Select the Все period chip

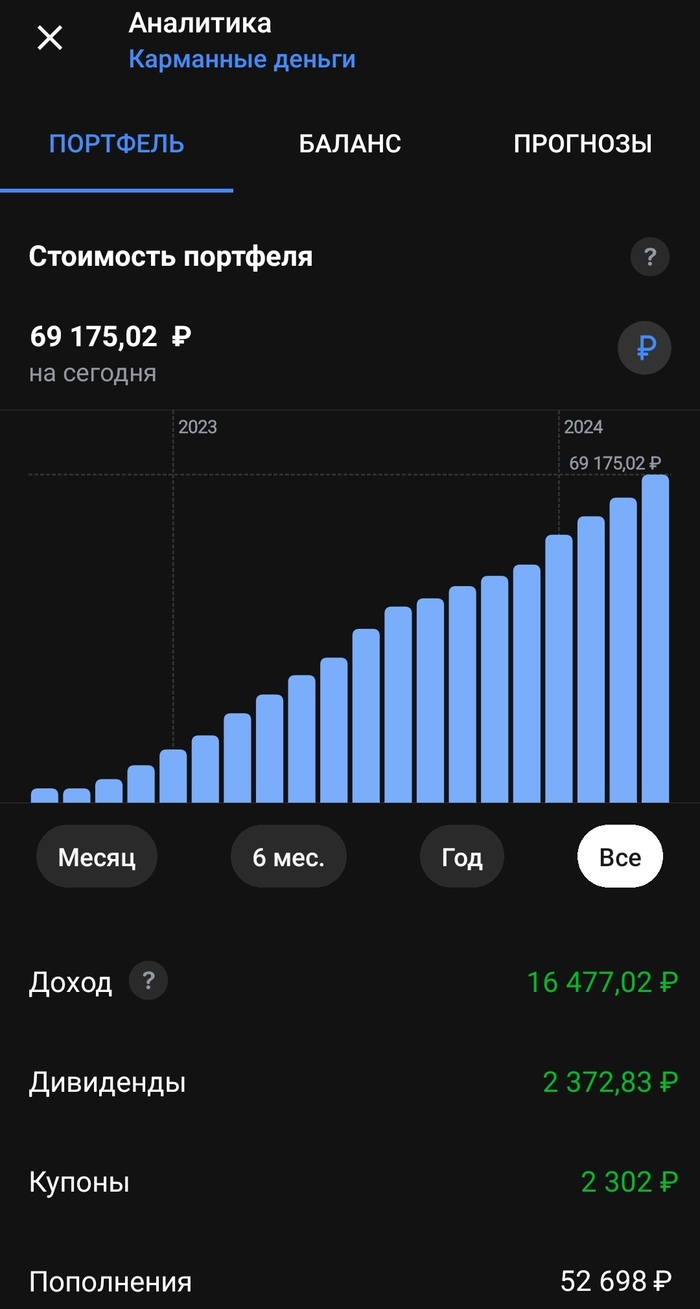[x=620, y=857]
